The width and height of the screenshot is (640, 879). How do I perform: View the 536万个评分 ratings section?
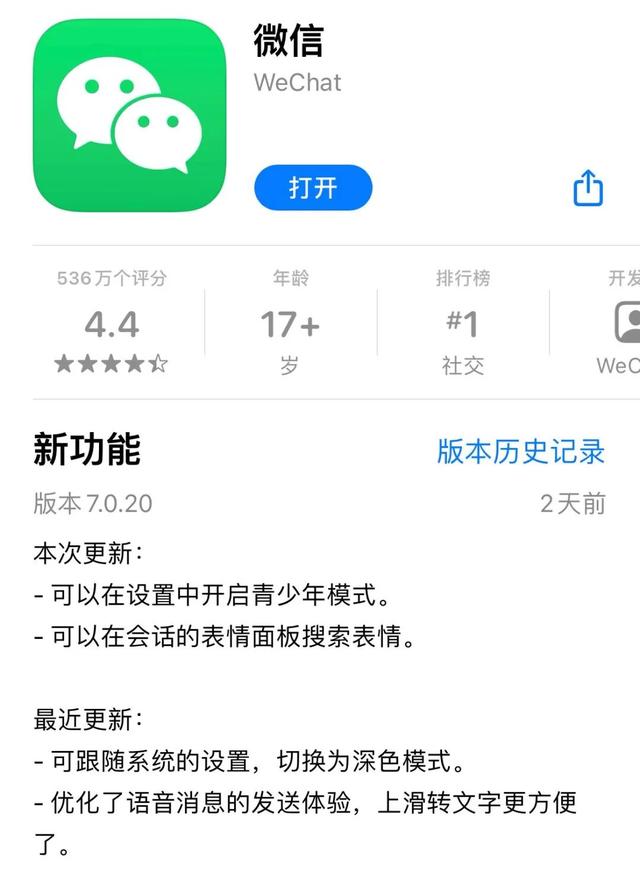111,323
